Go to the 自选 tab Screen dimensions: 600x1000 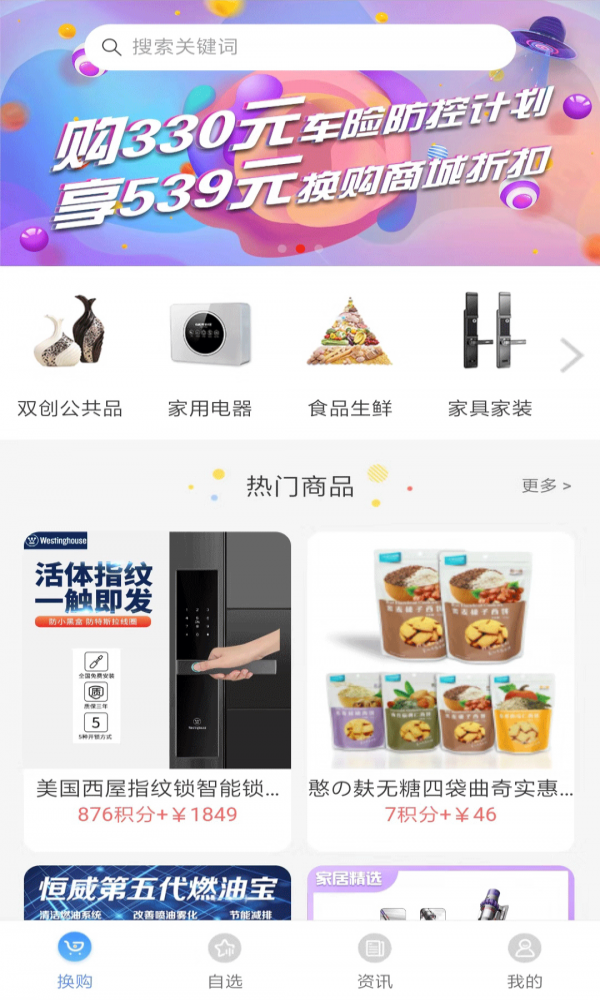click(224, 960)
